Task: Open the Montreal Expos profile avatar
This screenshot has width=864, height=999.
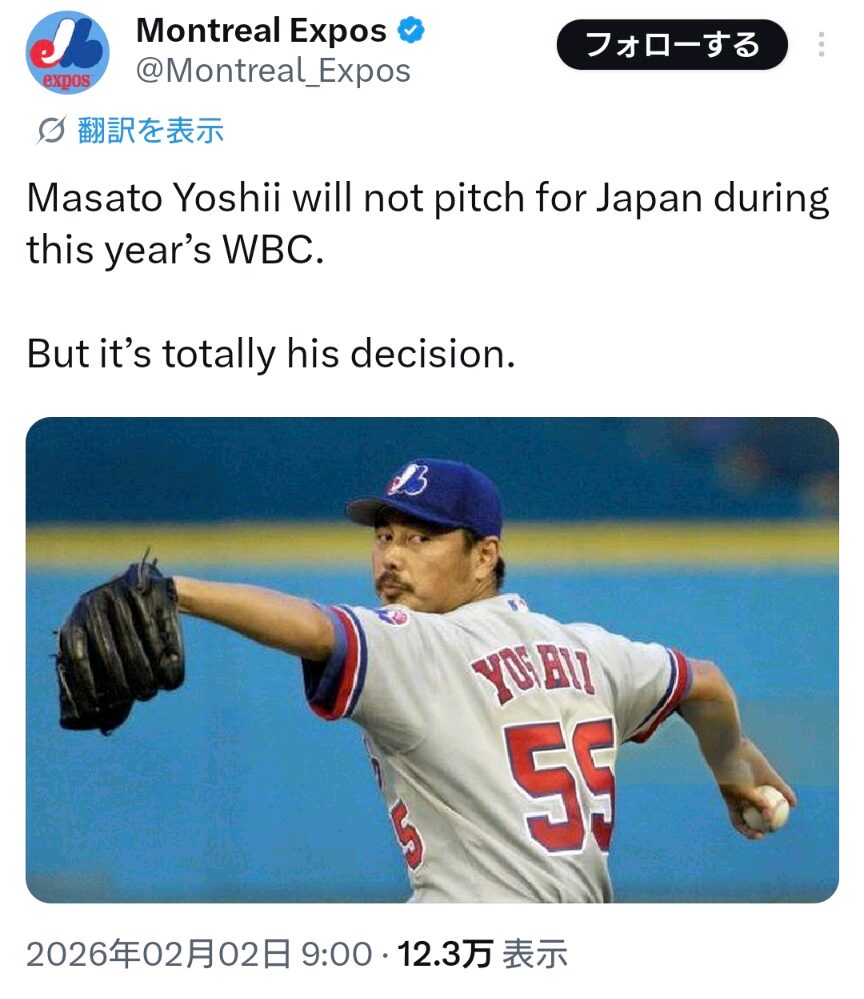Action: tap(67, 53)
